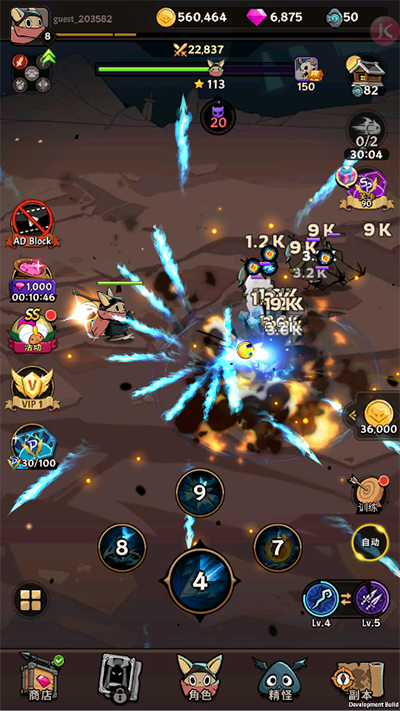Swap the Lv.4 and Lv.5 weapons
Screen dimensions: 400x711
pos(346,602)
